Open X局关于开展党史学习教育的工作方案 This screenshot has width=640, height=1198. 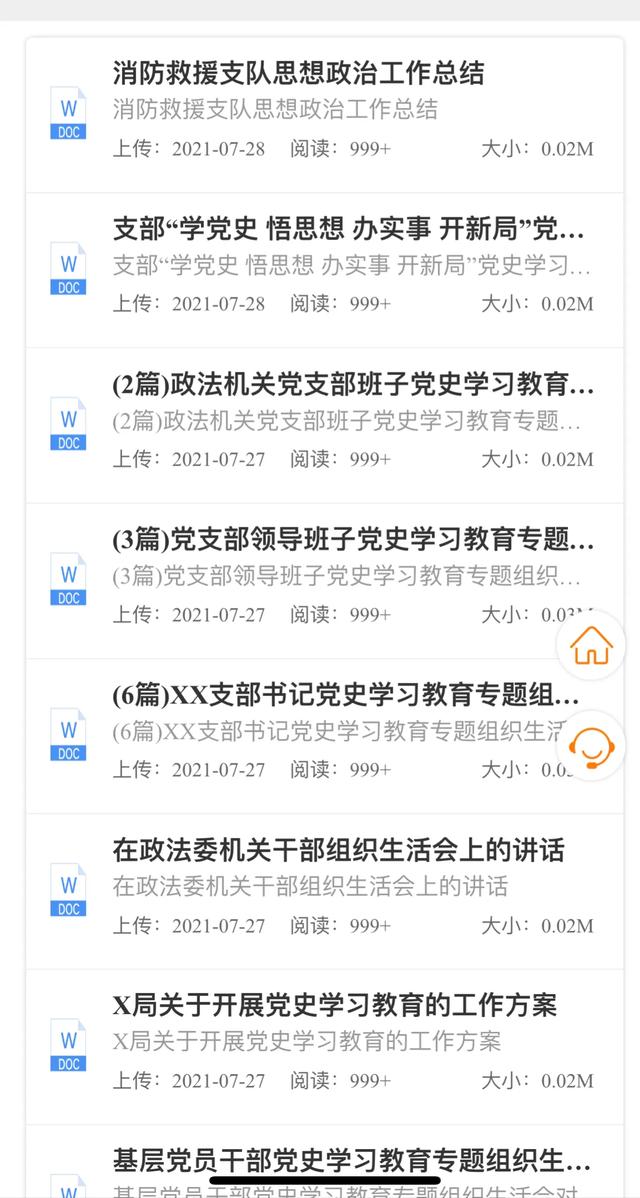click(x=325, y=1047)
